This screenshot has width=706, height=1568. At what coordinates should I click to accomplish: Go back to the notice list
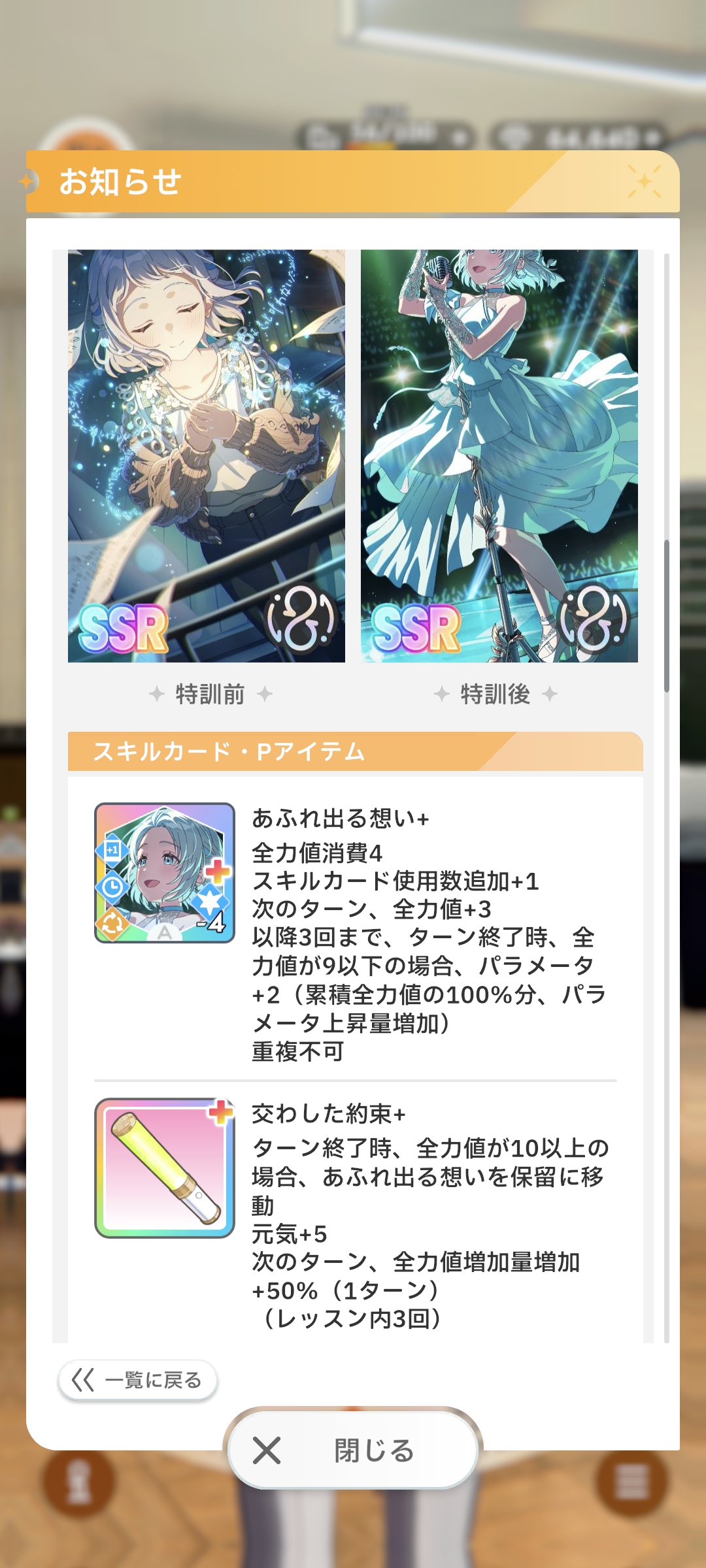pos(137,1380)
